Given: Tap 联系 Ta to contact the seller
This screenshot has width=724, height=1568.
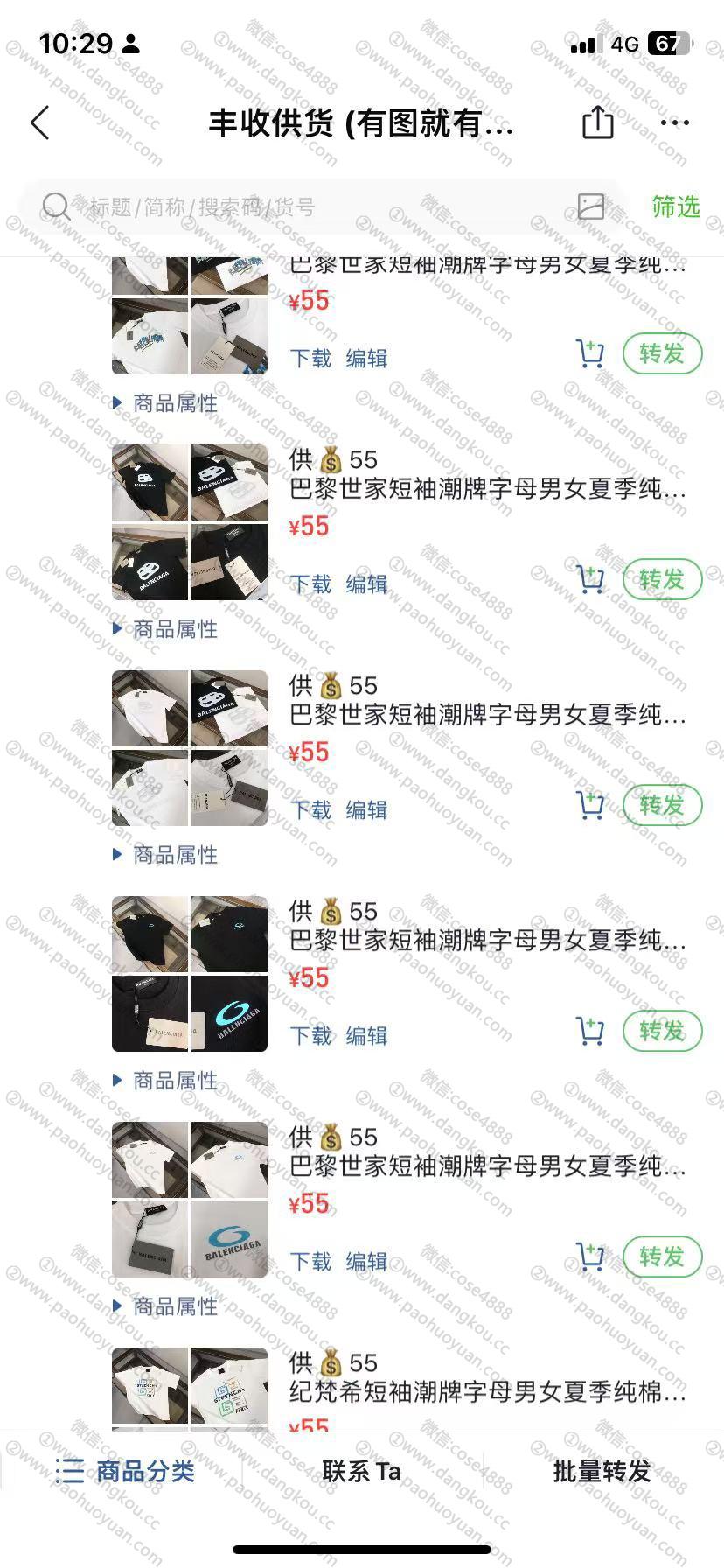Looking at the screenshot, I should click(361, 1471).
